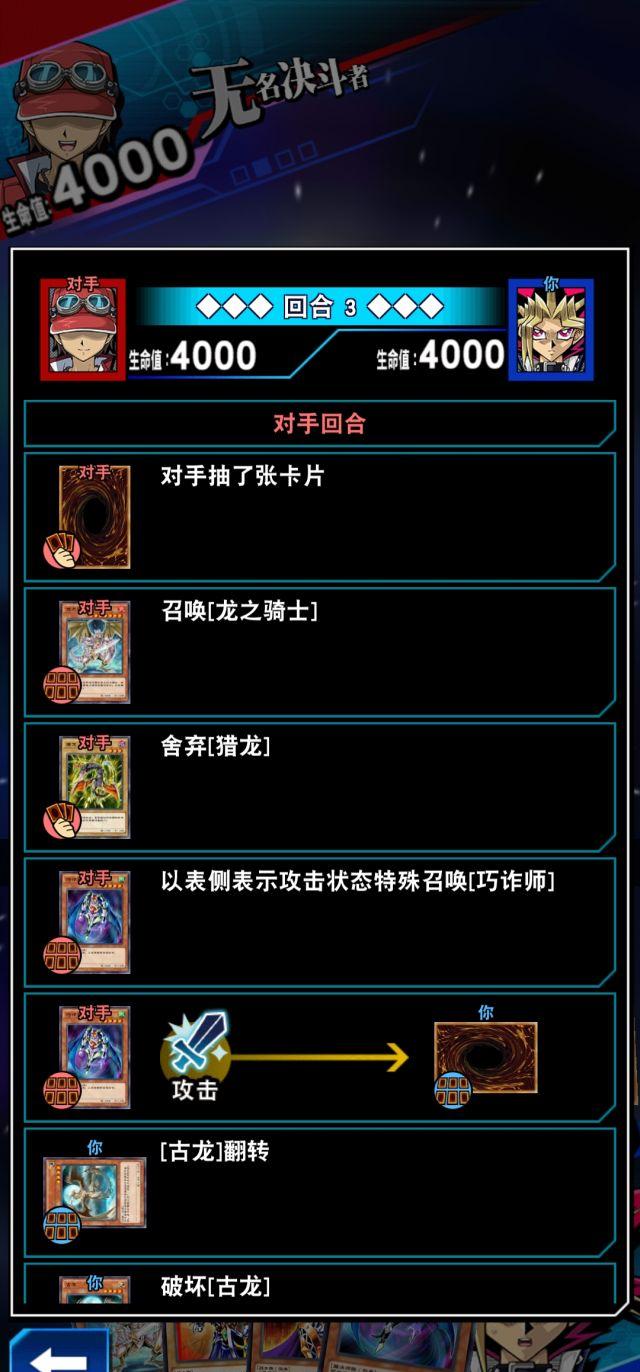View the 龙之骑士 card in the summon log
The height and width of the screenshot is (1372, 640).
[x=94, y=652]
